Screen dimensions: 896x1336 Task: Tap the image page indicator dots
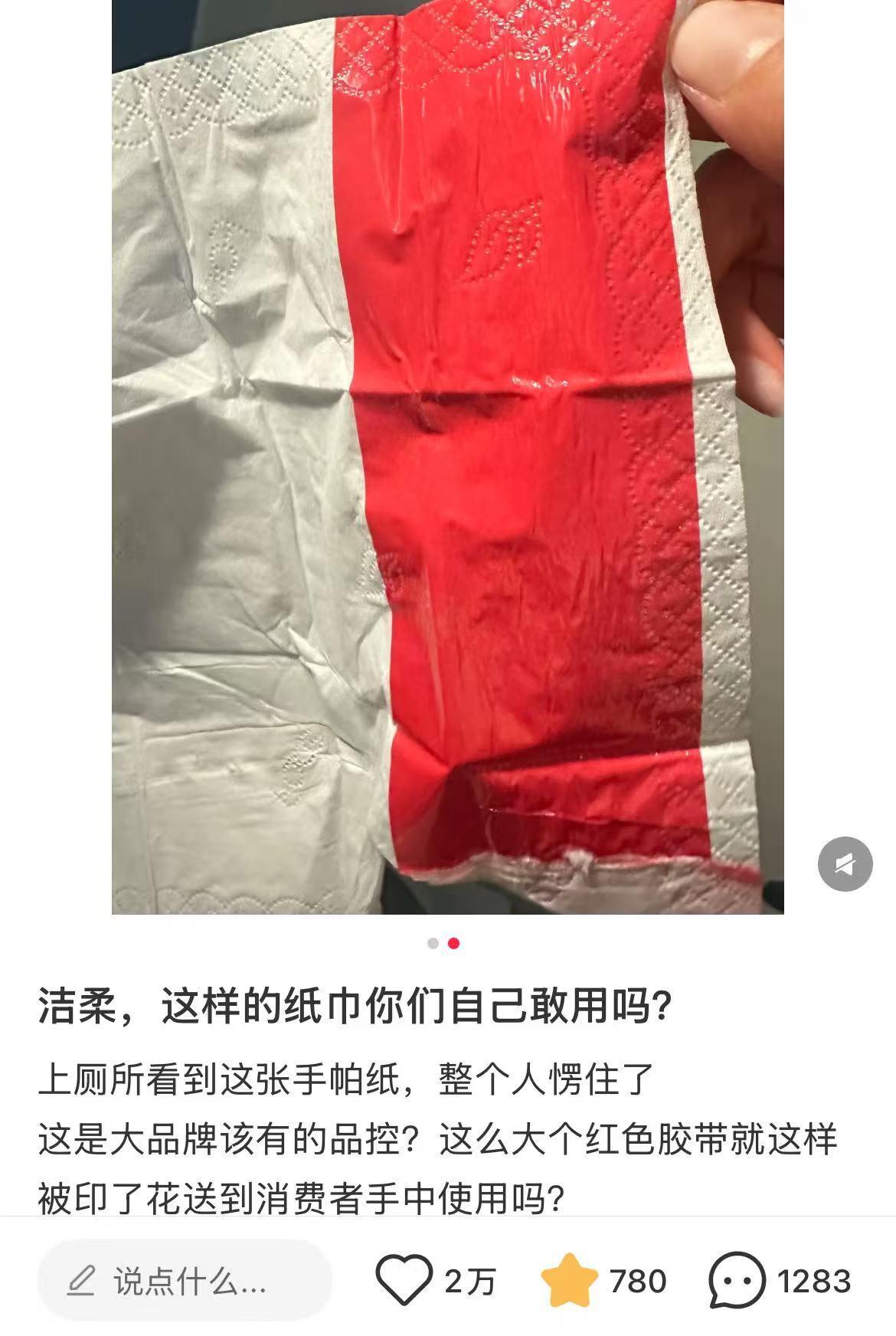[x=443, y=943]
